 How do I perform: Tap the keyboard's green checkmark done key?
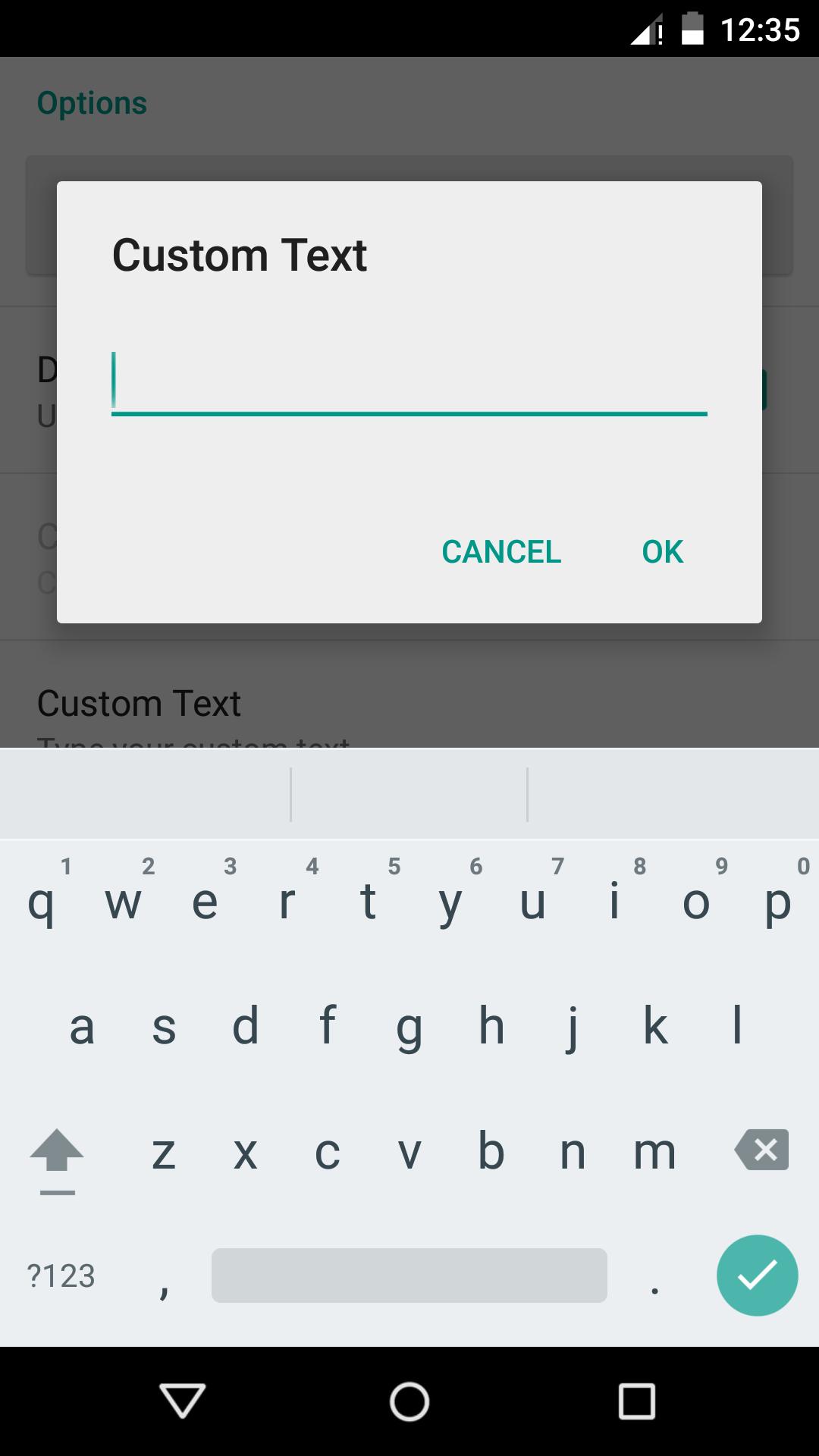[x=757, y=1276]
